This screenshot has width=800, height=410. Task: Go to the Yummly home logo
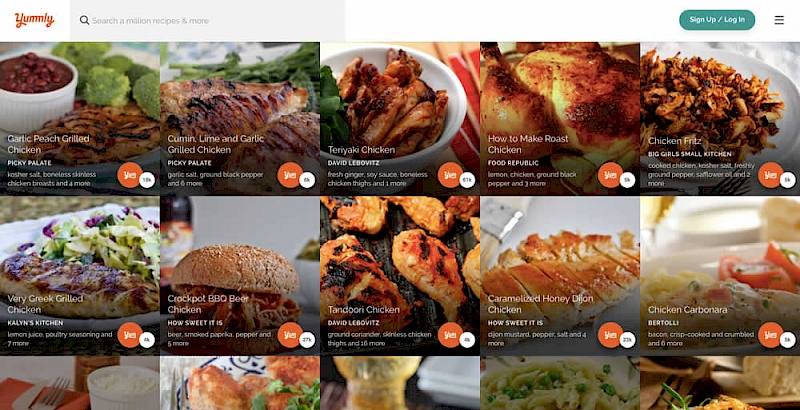[x=35, y=20]
